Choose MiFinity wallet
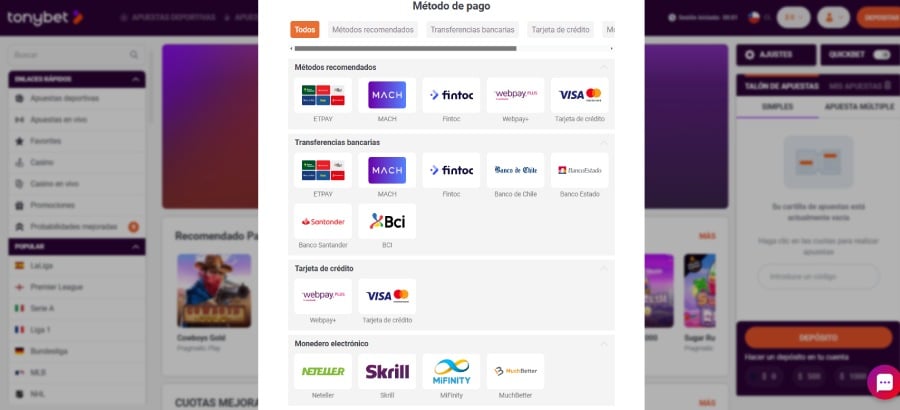 pyautogui.click(x=451, y=371)
